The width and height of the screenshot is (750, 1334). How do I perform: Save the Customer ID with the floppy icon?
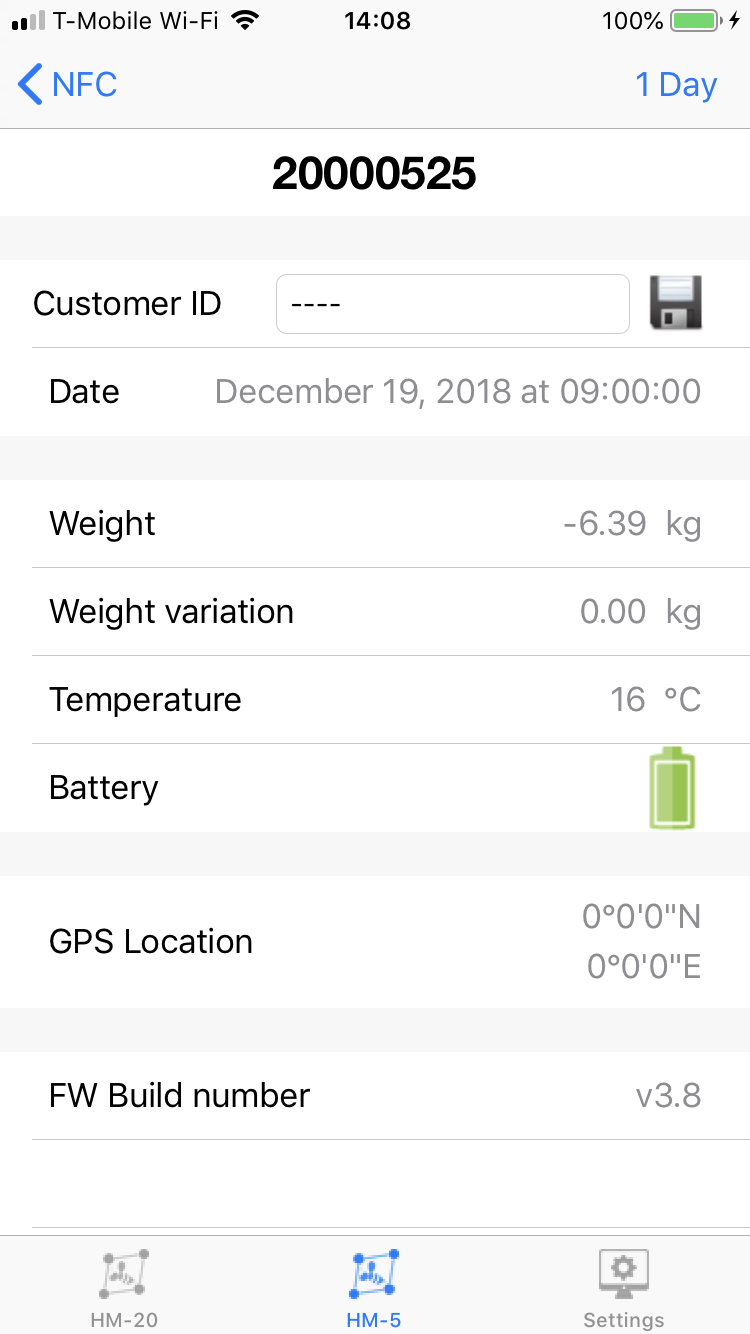click(x=676, y=303)
